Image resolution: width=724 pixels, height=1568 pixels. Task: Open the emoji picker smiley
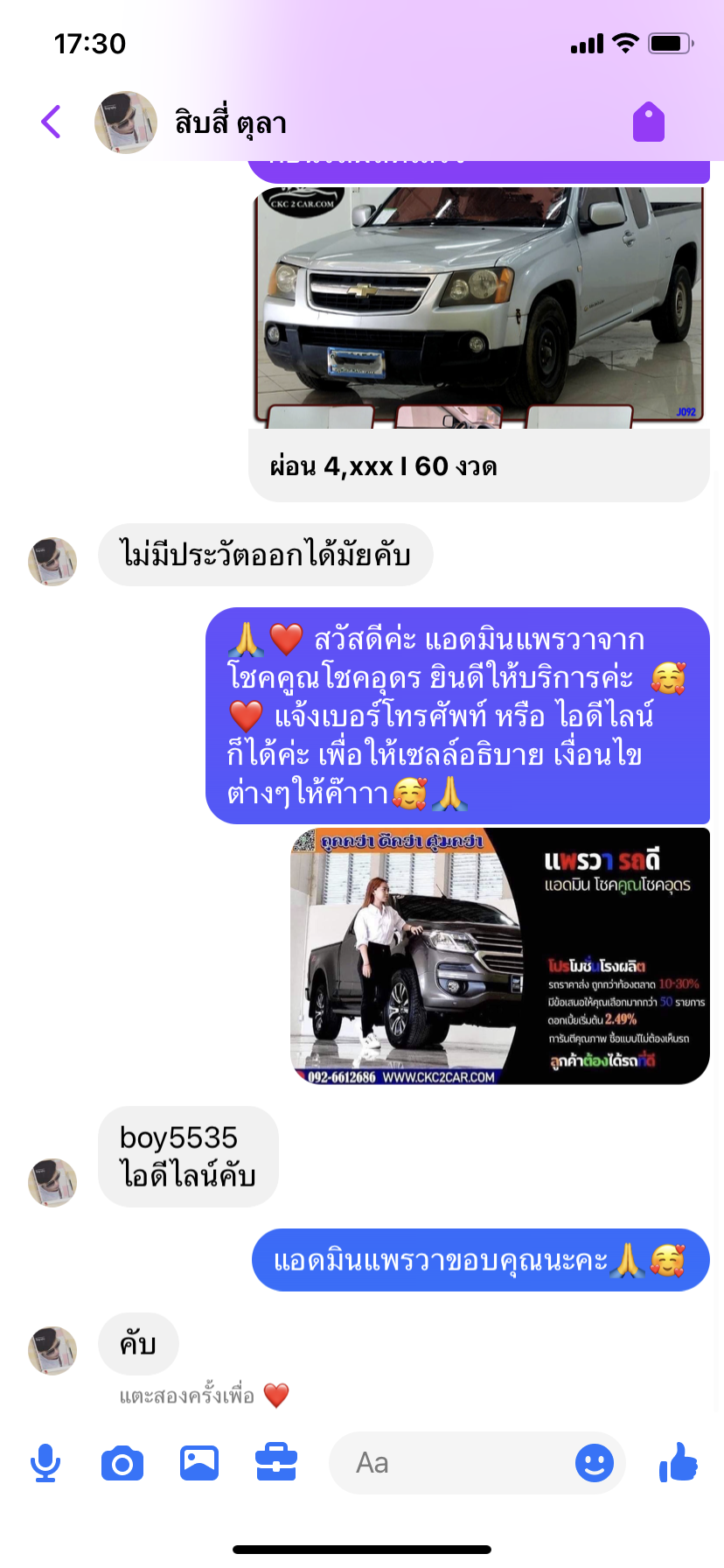[x=594, y=1463]
